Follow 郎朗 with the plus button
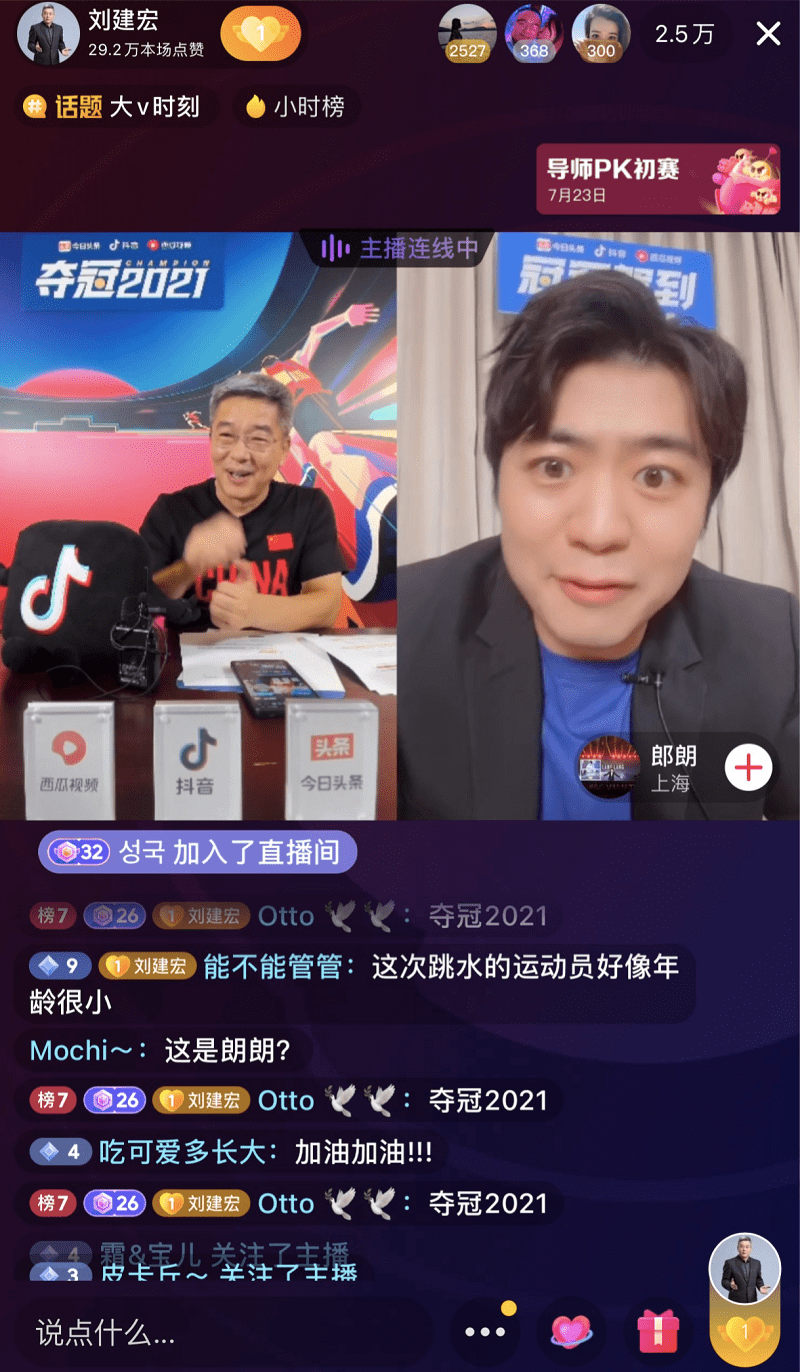Viewport: 800px width, 1372px height. coord(748,768)
